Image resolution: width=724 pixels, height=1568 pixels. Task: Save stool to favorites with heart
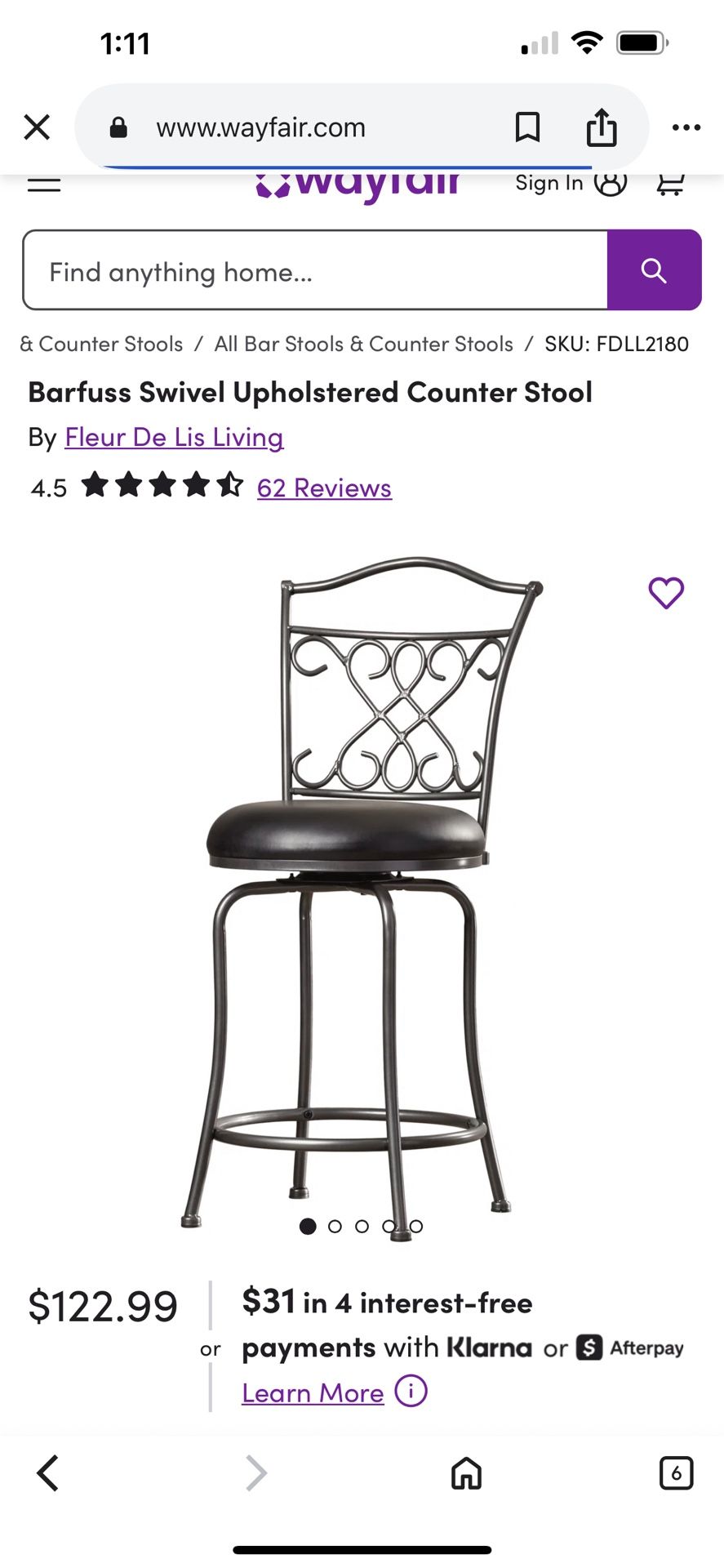click(666, 593)
